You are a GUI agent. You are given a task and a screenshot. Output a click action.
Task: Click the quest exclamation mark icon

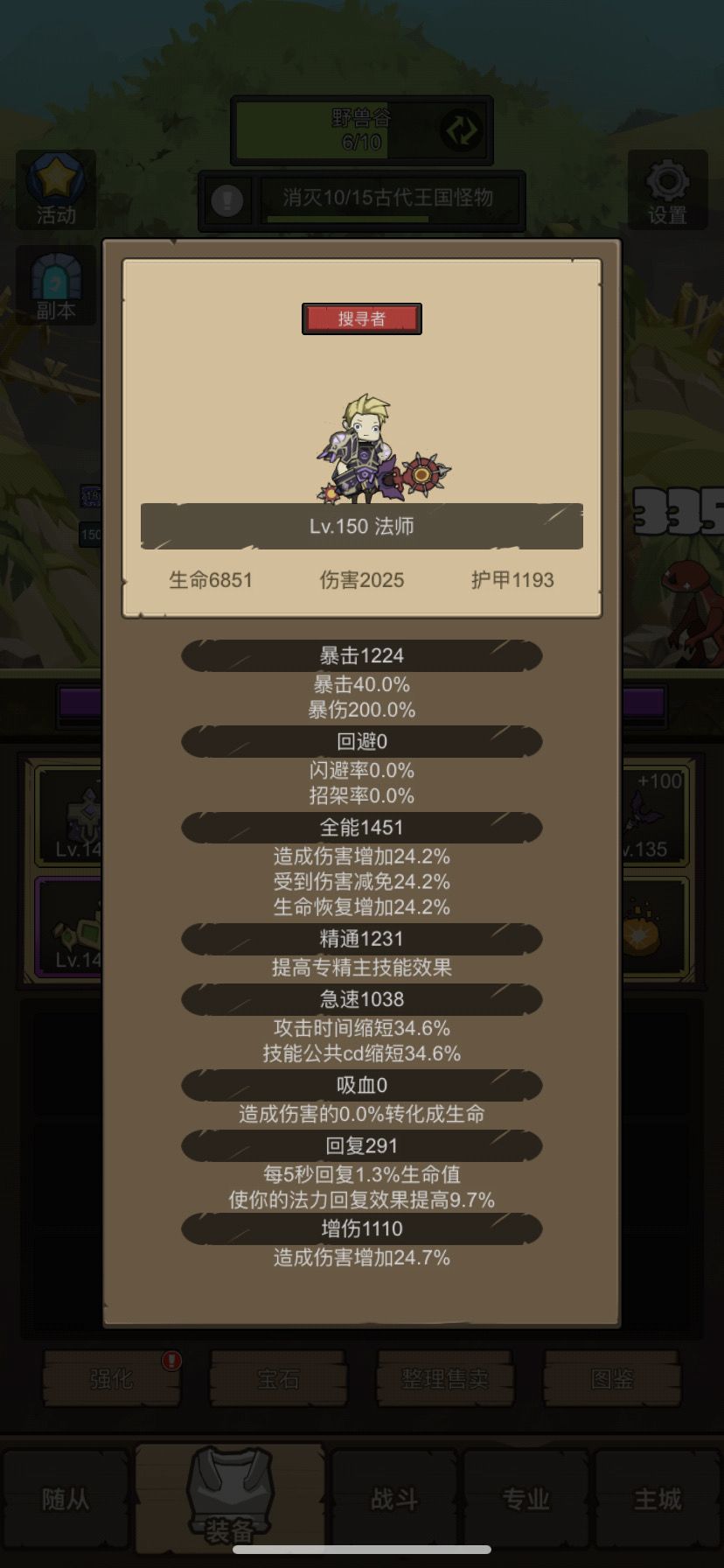click(x=226, y=199)
